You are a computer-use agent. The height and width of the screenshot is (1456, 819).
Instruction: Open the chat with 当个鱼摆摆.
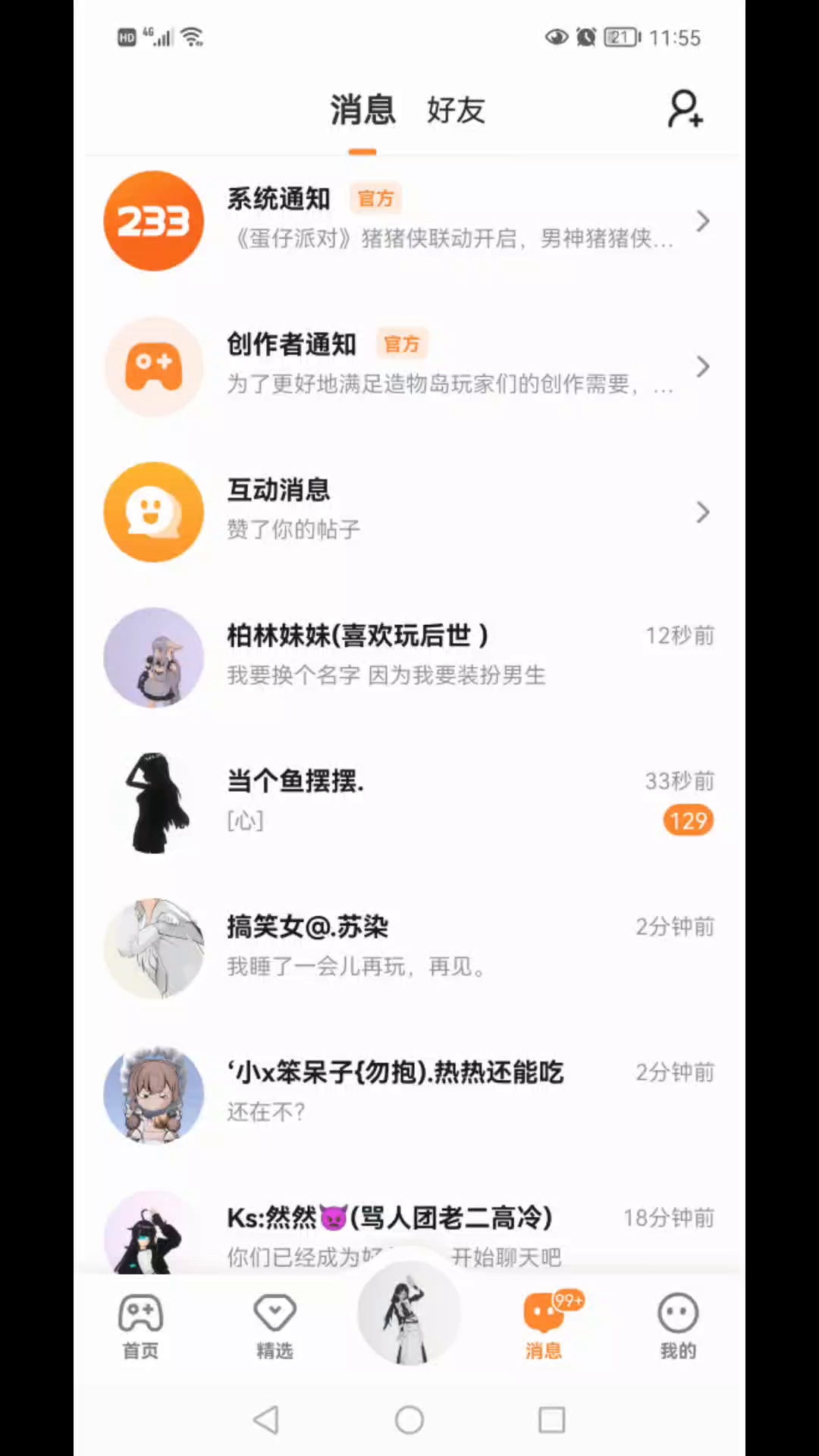point(409,802)
